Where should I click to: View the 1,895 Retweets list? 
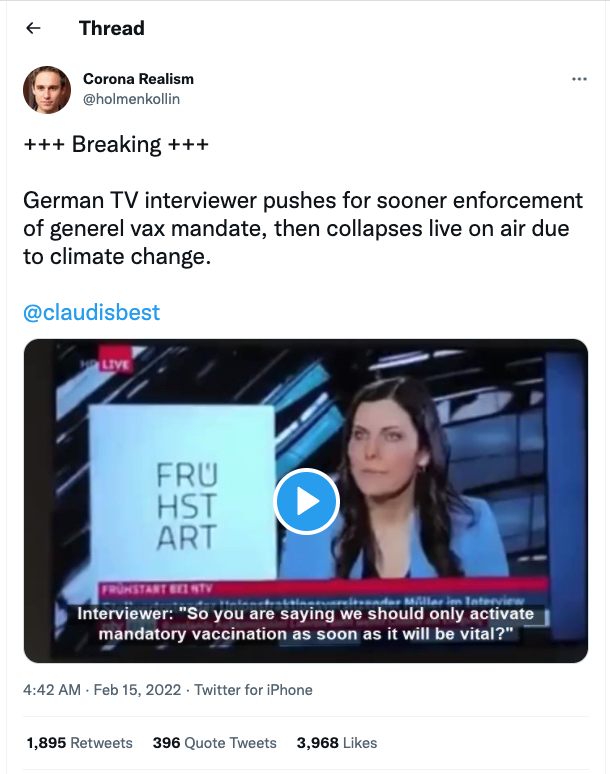(79, 743)
